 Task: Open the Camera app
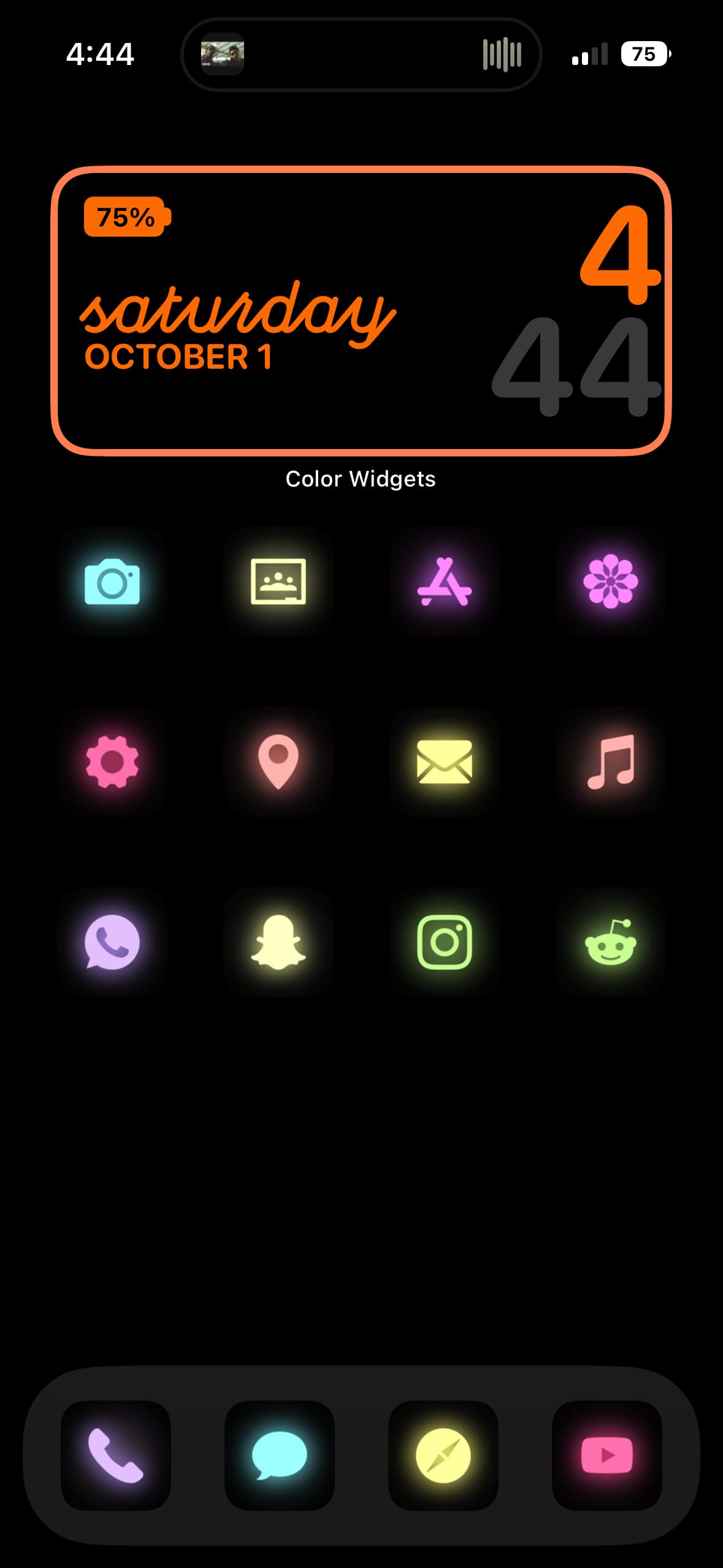(x=112, y=581)
